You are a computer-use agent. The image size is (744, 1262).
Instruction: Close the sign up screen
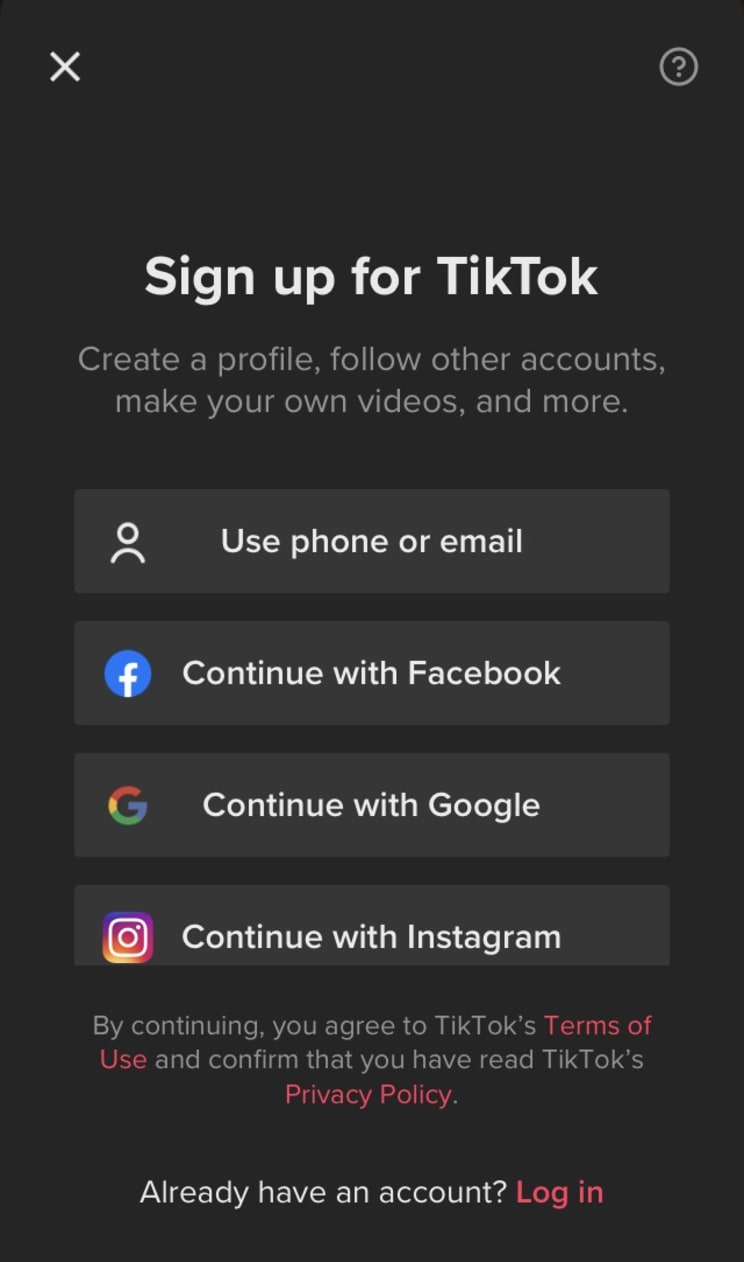[x=65, y=67]
